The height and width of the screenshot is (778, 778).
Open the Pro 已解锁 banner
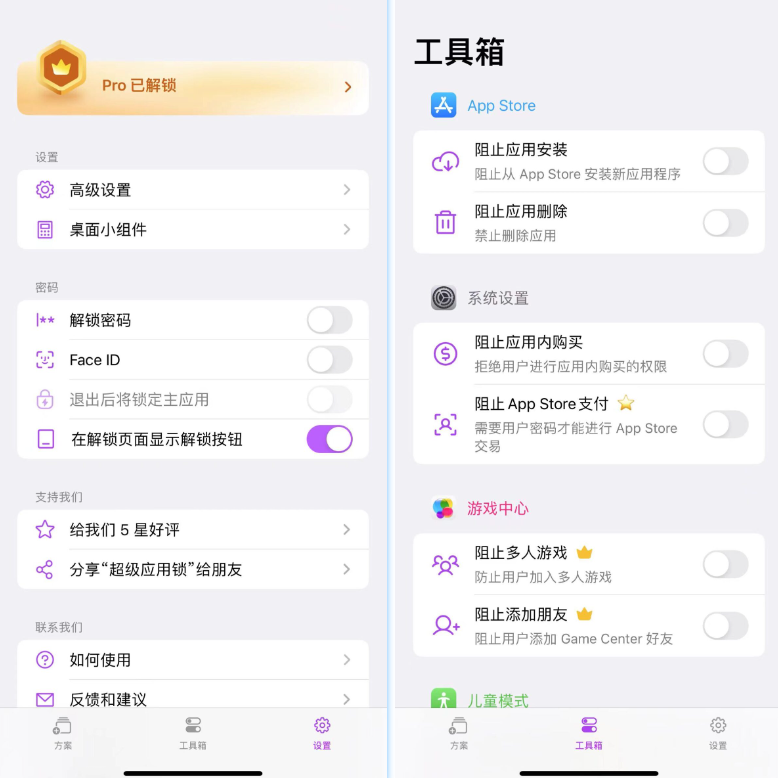192,87
